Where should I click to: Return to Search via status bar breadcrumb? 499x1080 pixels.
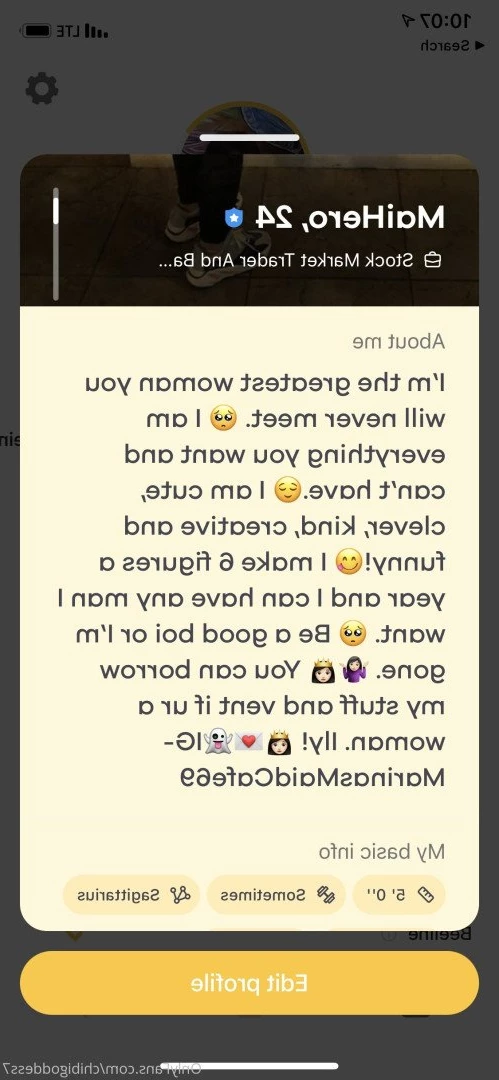(445, 45)
